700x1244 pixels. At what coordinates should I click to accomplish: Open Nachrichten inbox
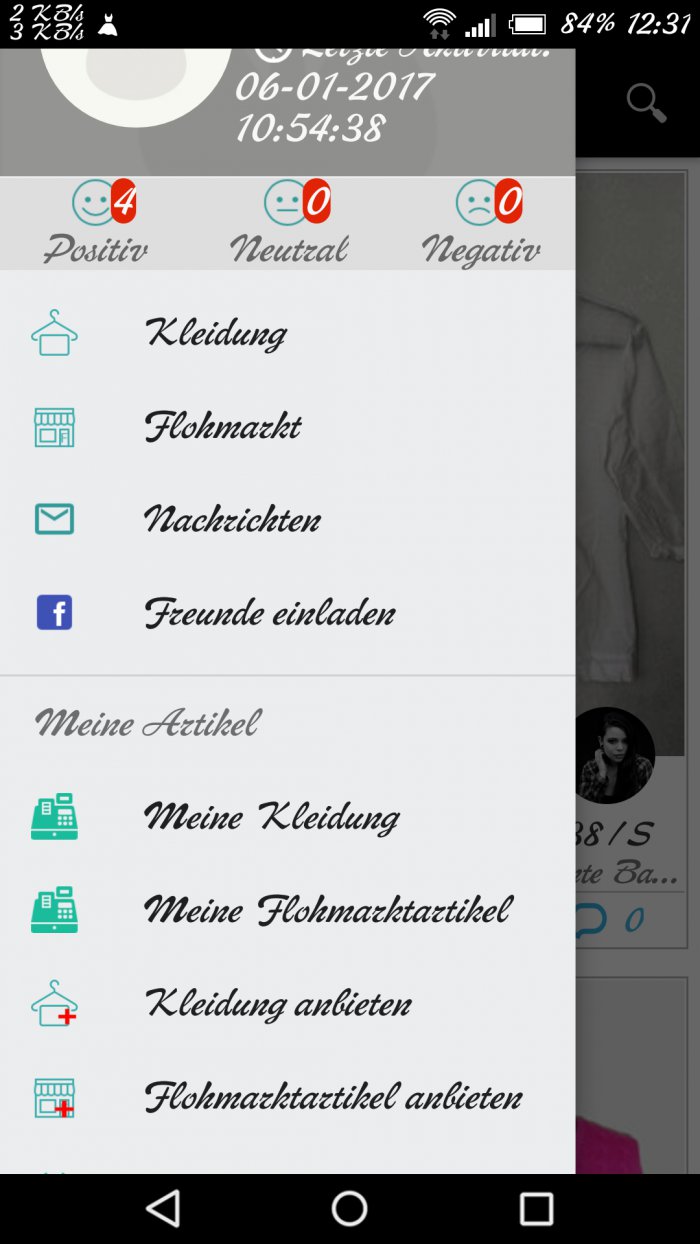(x=232, y=520)
